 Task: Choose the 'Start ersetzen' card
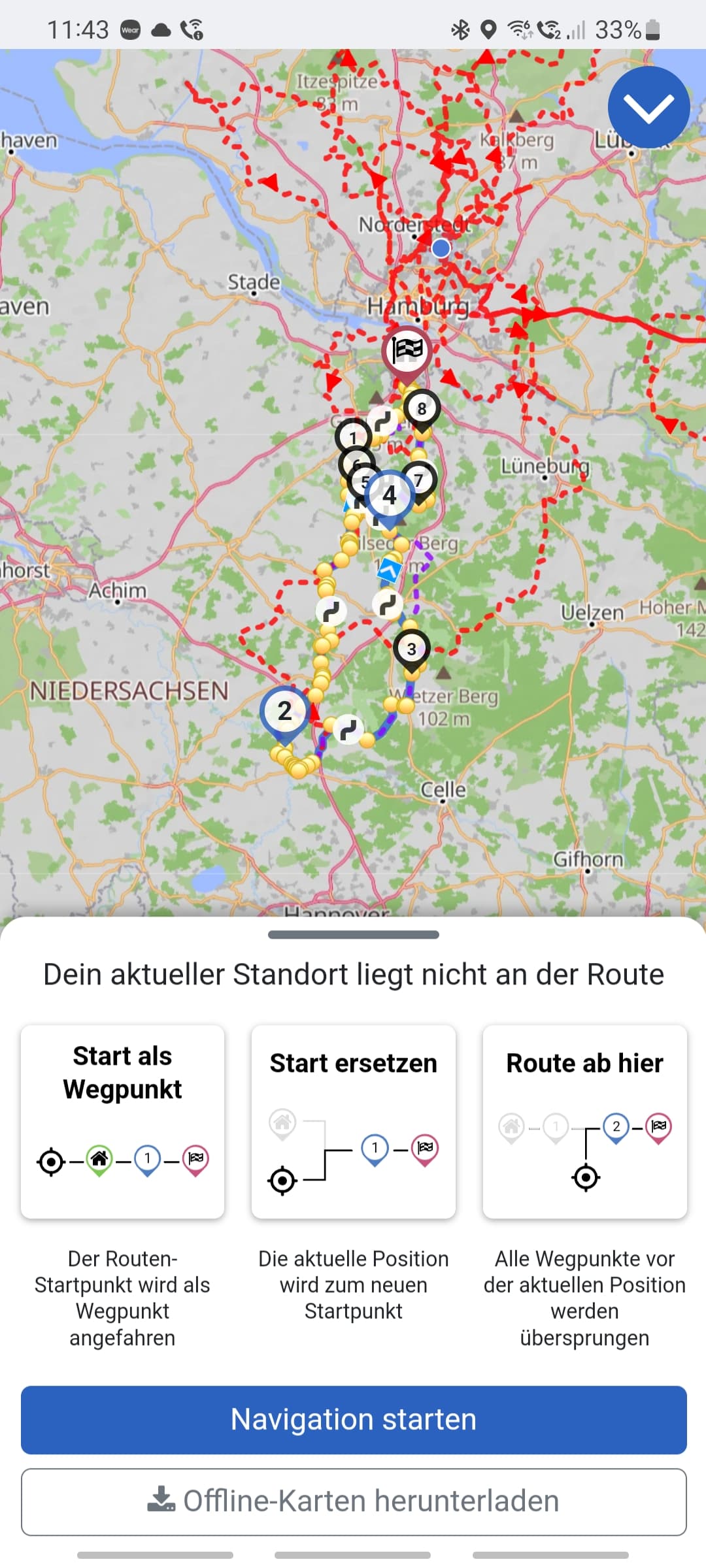(x=353, y=1121)
